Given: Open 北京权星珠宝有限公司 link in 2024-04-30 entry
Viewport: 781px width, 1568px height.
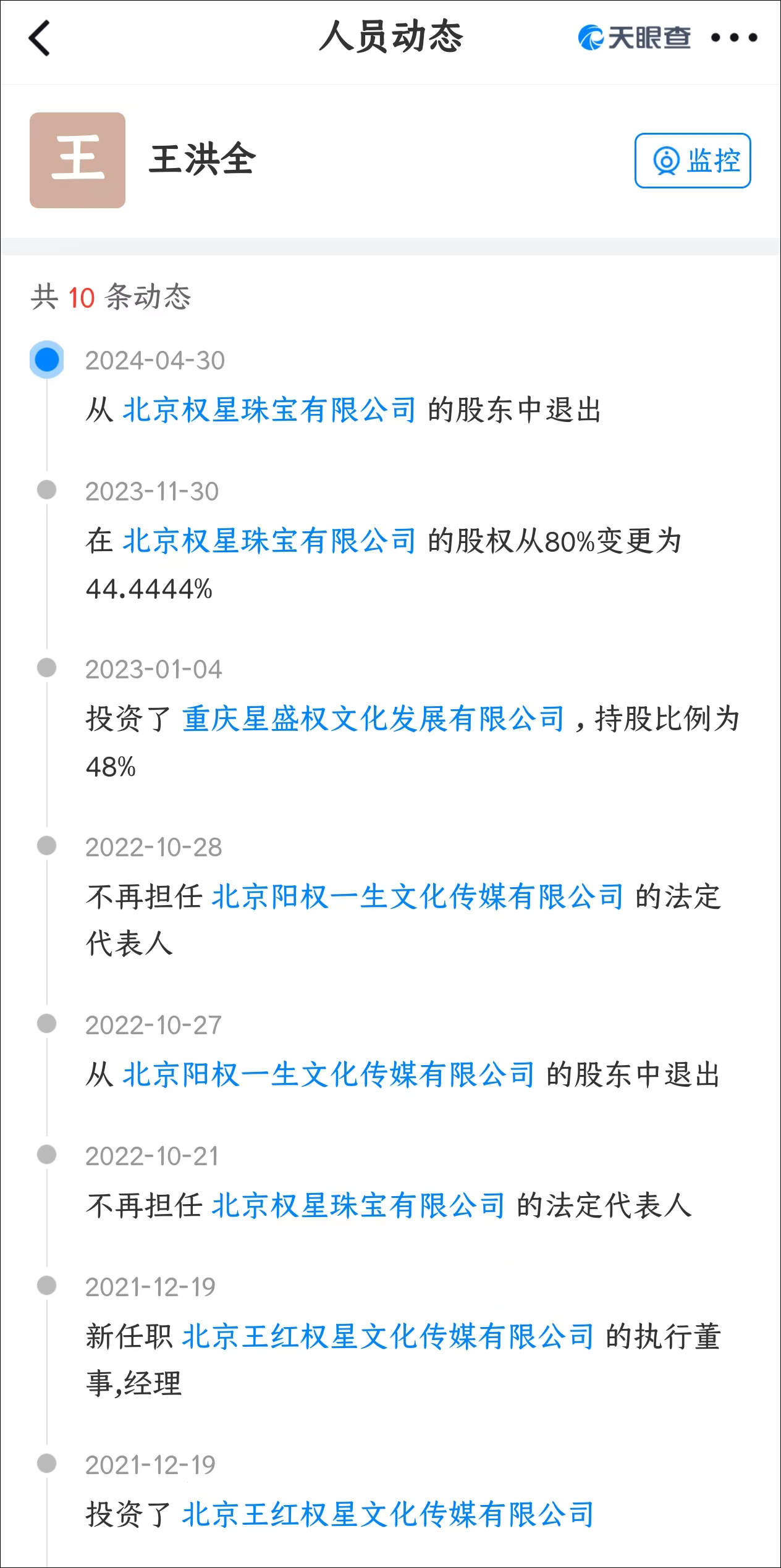Looking at the screenshot, I should [x=269, y=410].
